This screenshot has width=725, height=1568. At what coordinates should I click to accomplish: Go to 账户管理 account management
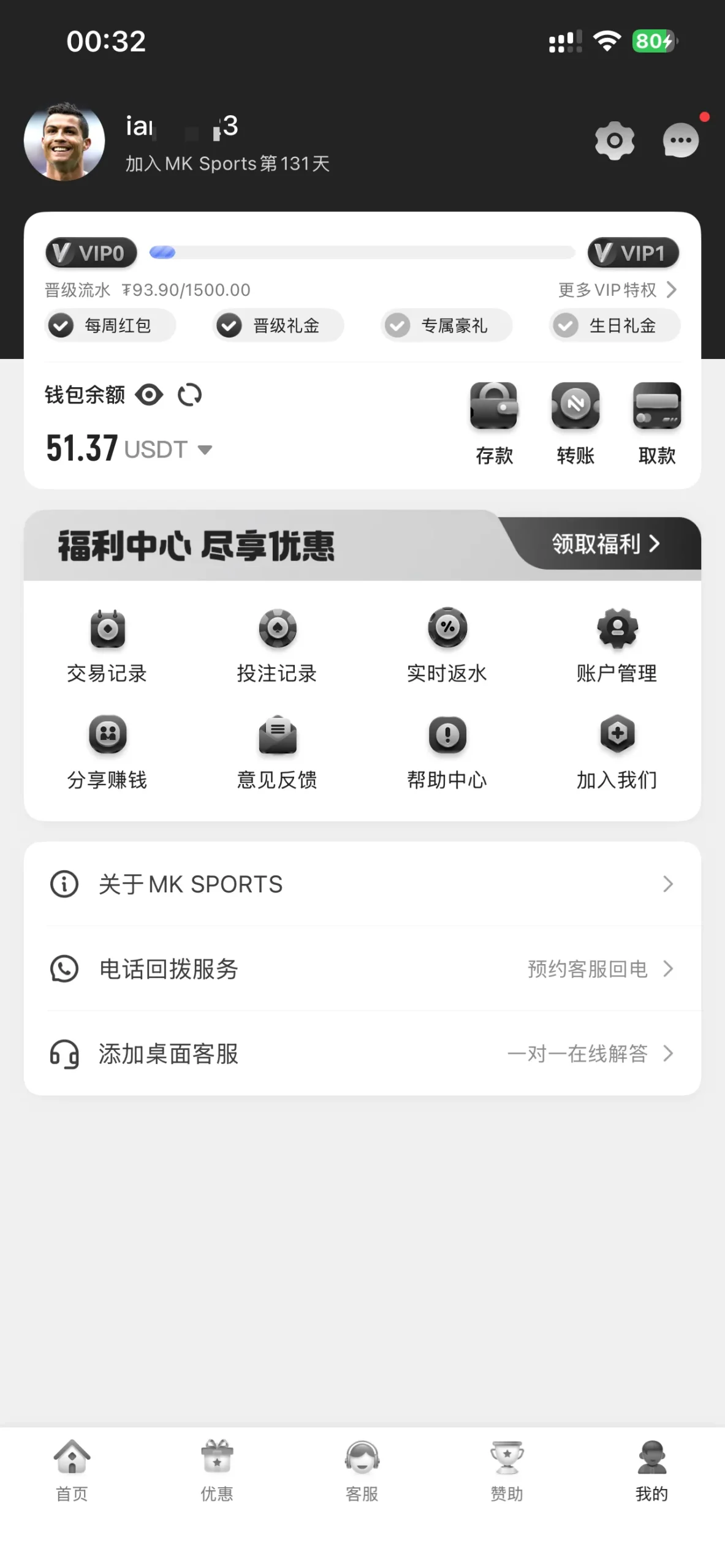(x=617, y=646)
